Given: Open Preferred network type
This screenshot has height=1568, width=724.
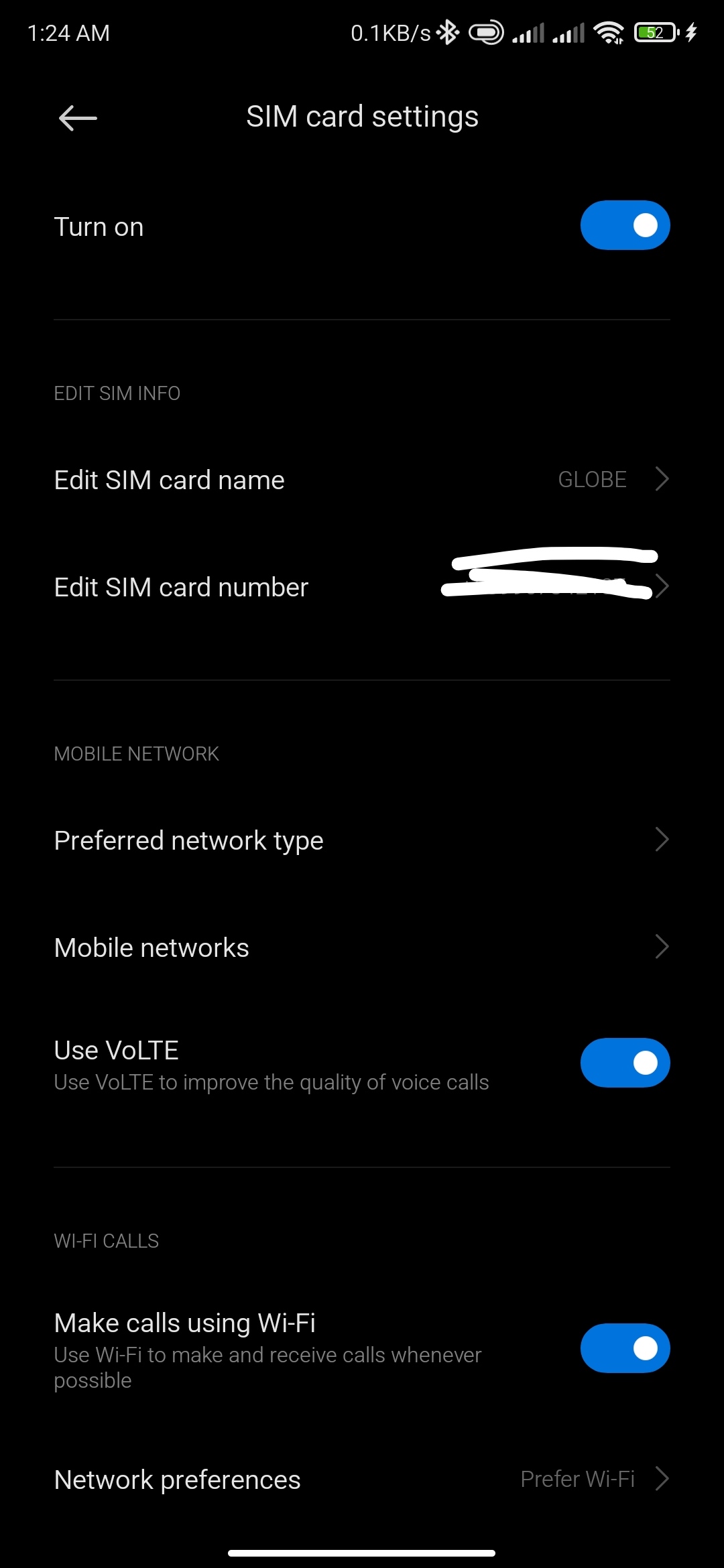Looking at the screenshot, I should point(362,840).
